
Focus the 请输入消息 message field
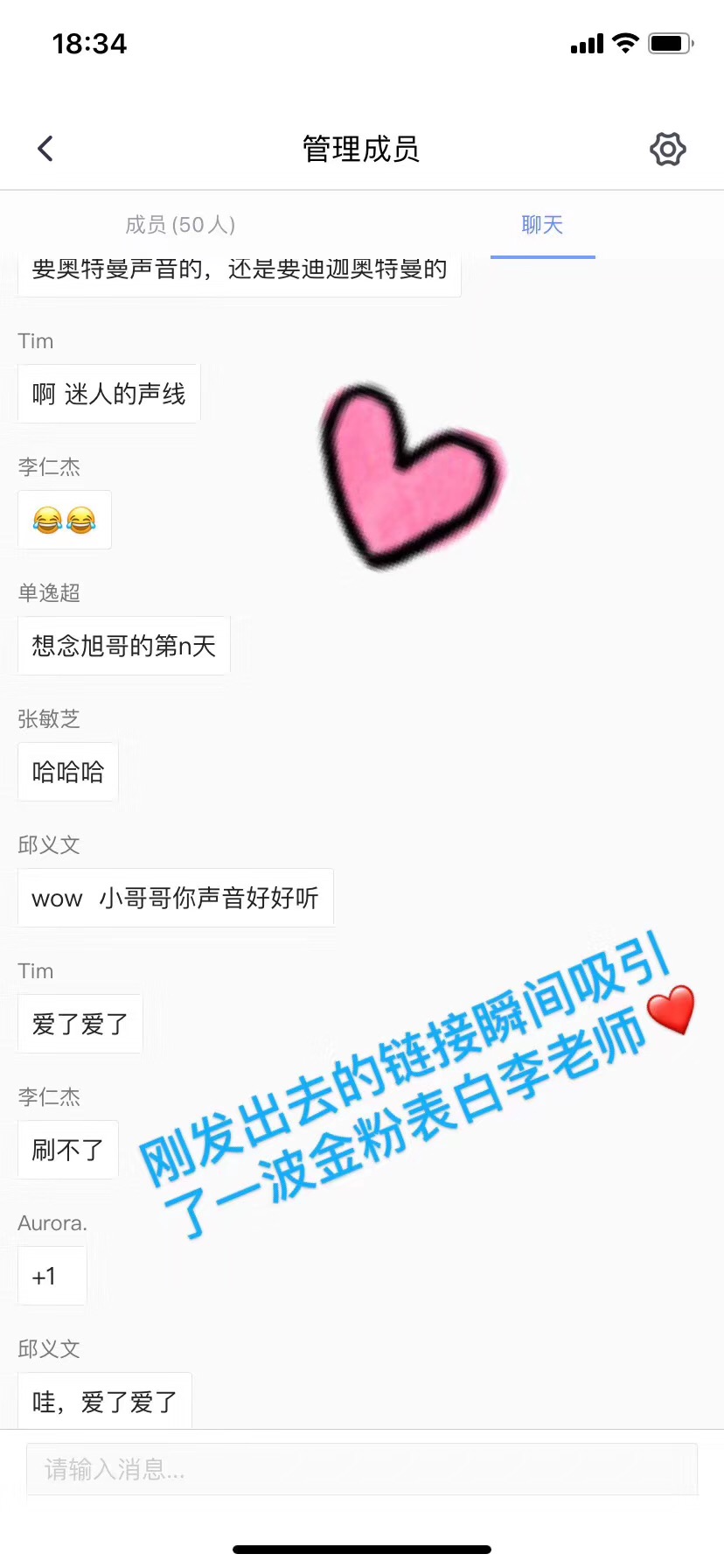tap(361, 1469)
